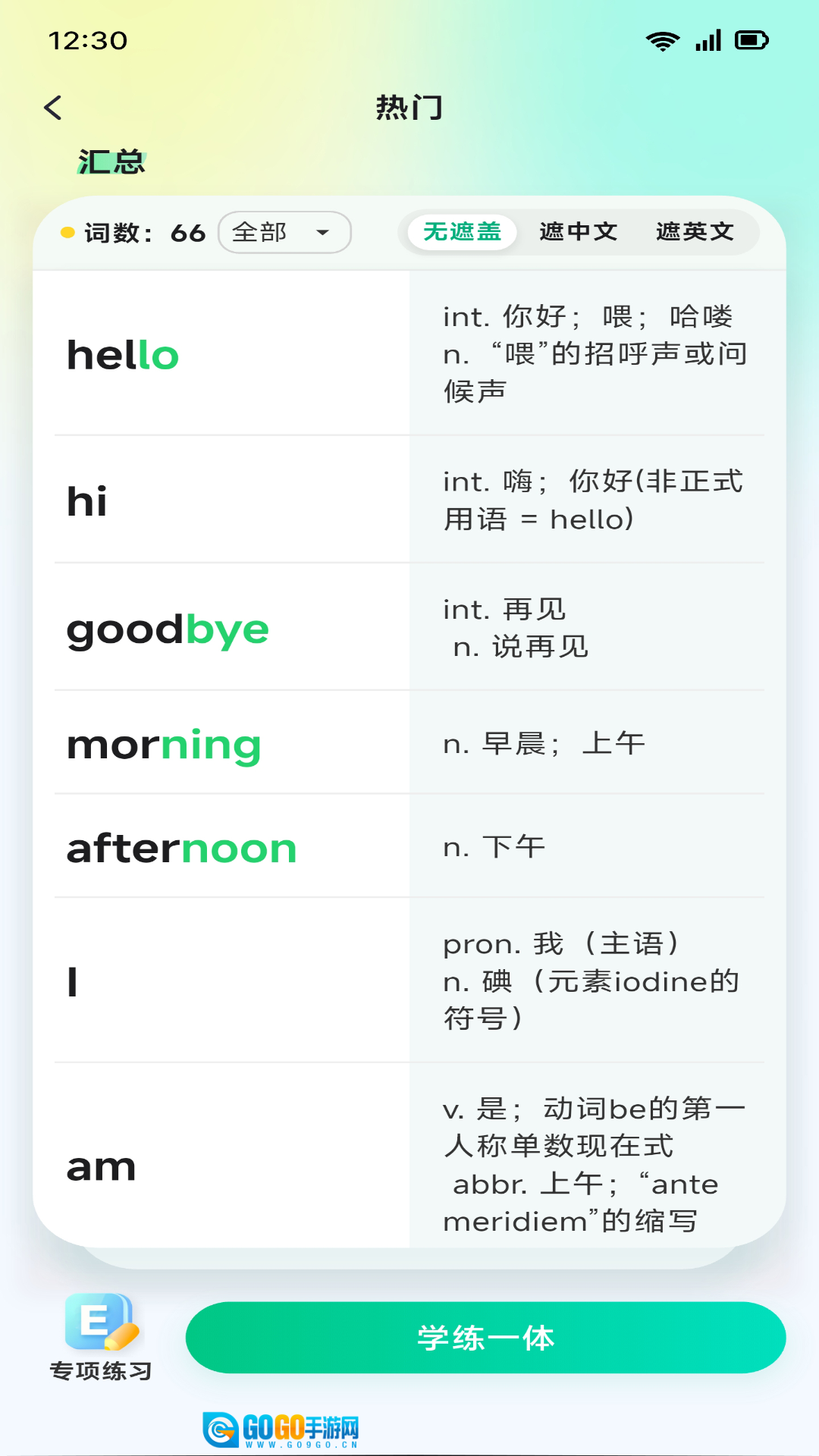Enable the 遮英文 cover mode

[694, 232]
